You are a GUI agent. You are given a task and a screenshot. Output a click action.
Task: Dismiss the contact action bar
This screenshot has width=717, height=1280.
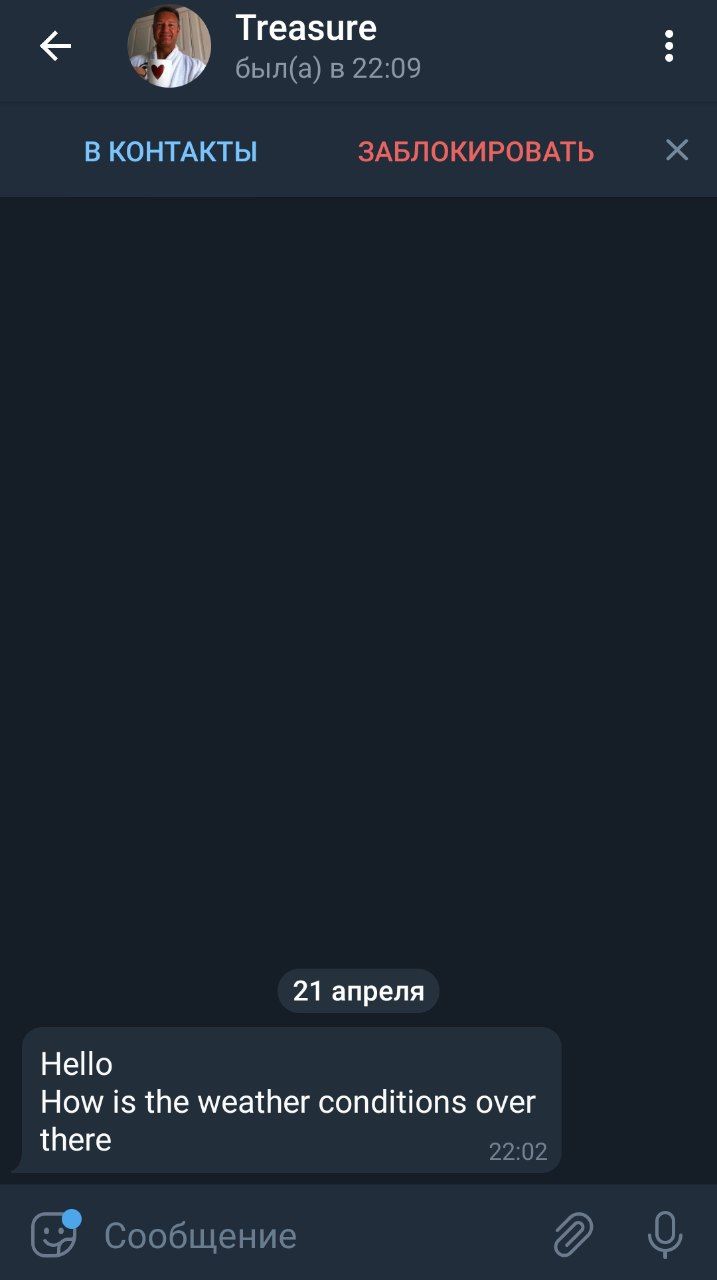pos(677,150)
